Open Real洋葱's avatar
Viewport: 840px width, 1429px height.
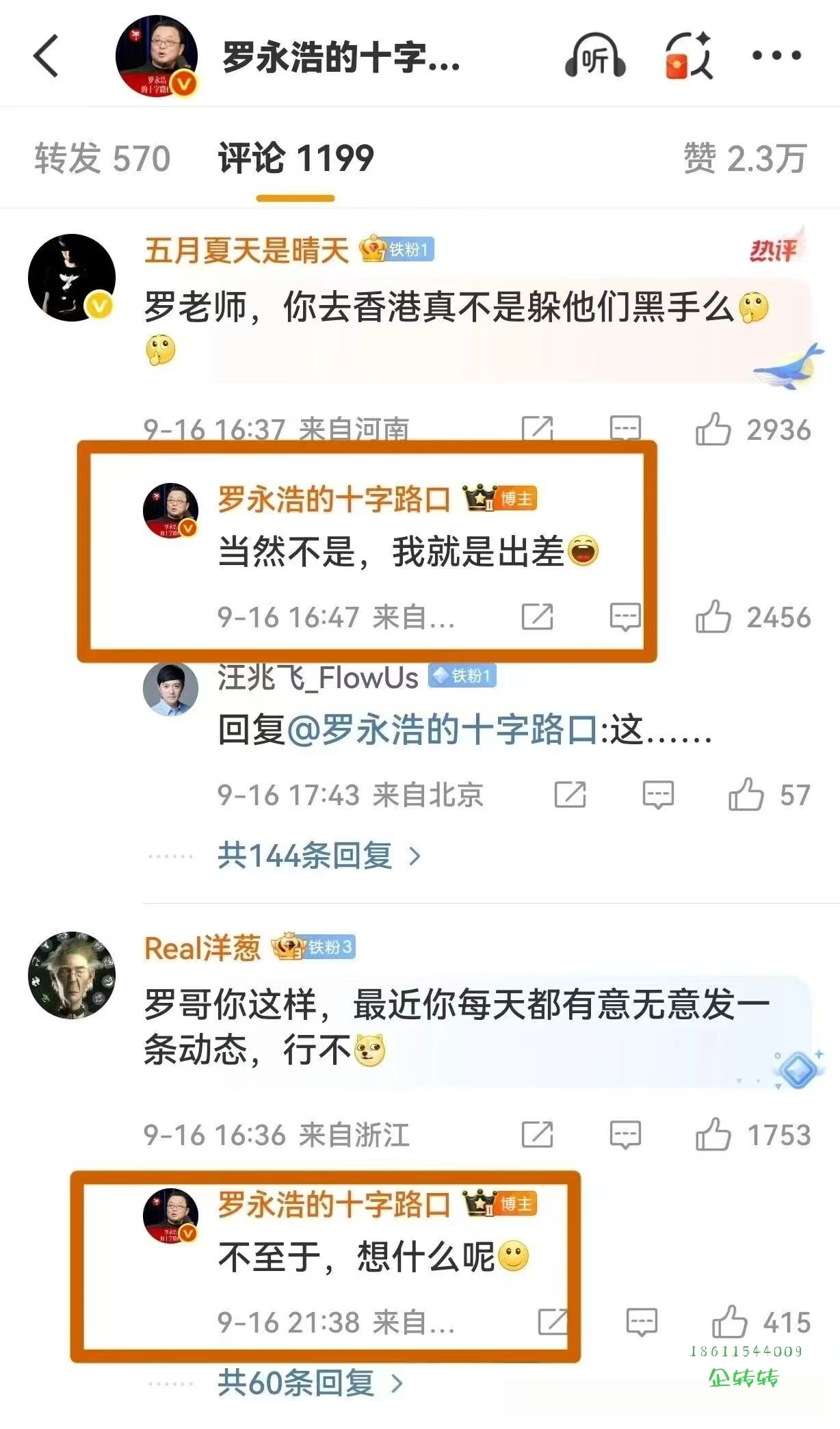point(72,975)
